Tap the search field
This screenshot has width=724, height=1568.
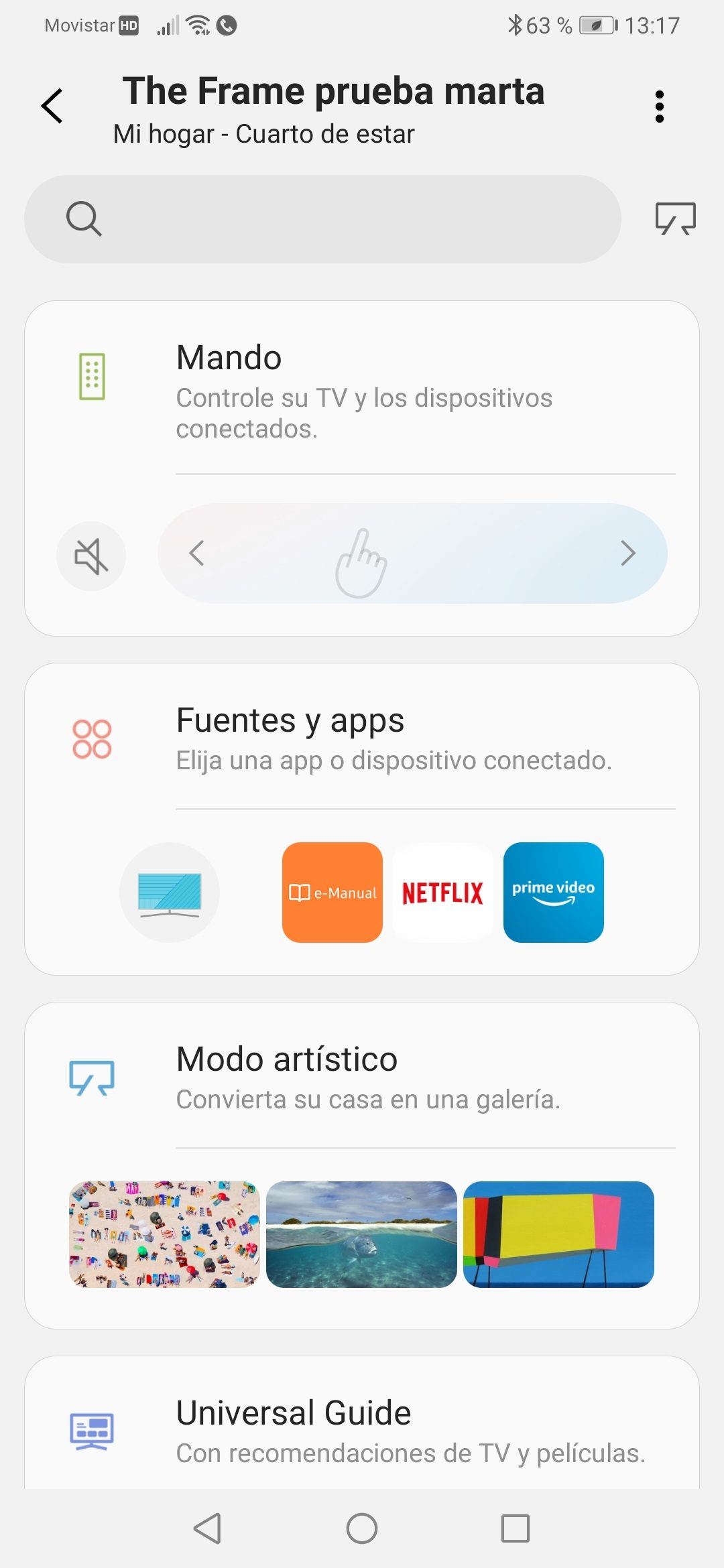[x=322, y=219]
